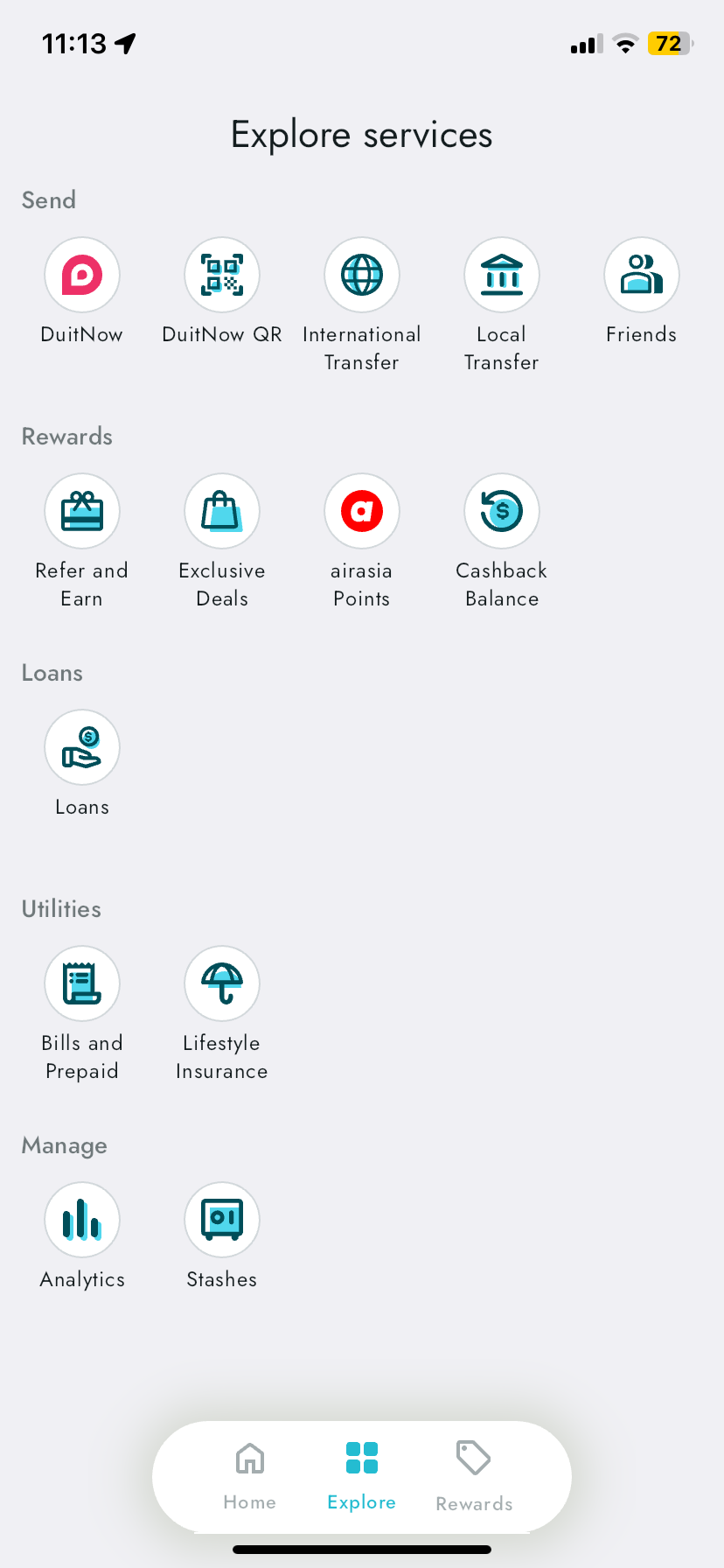Viewport: 724px width, 1568px height.
Task: Explore Lifestyle Insurance
Action: click(222, 984)
